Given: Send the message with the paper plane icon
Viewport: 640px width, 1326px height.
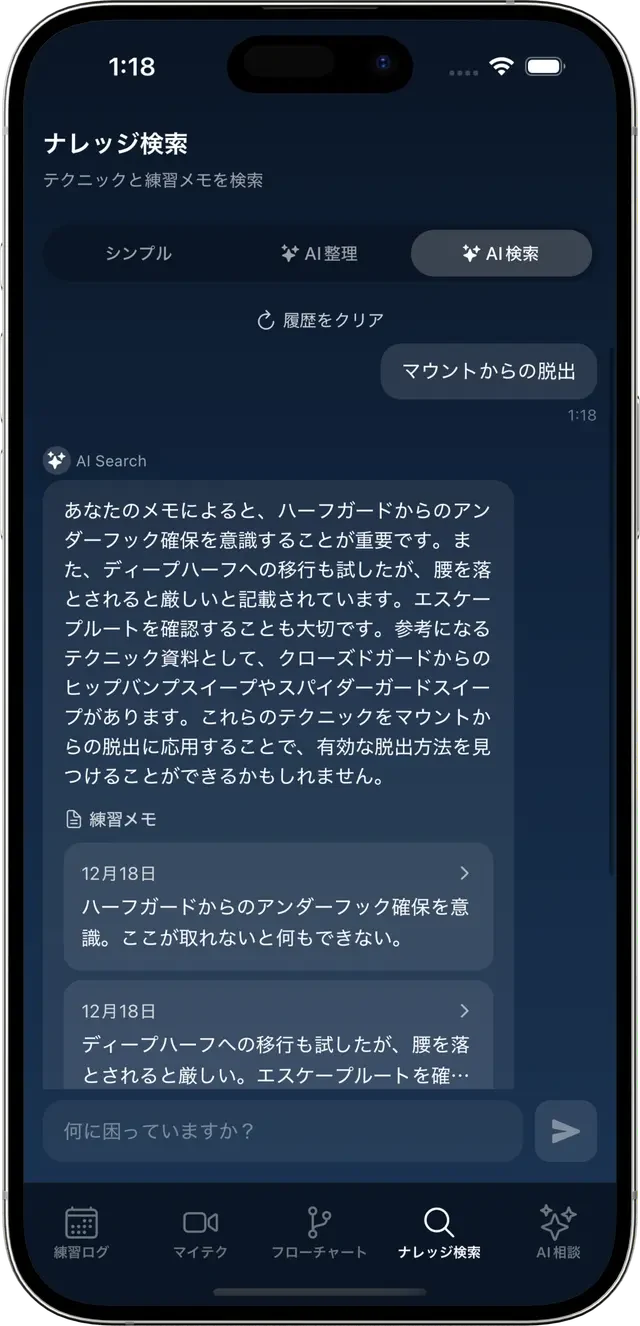Looking at the screenshot, I should pyautogui.click(x=566, y=1131).
